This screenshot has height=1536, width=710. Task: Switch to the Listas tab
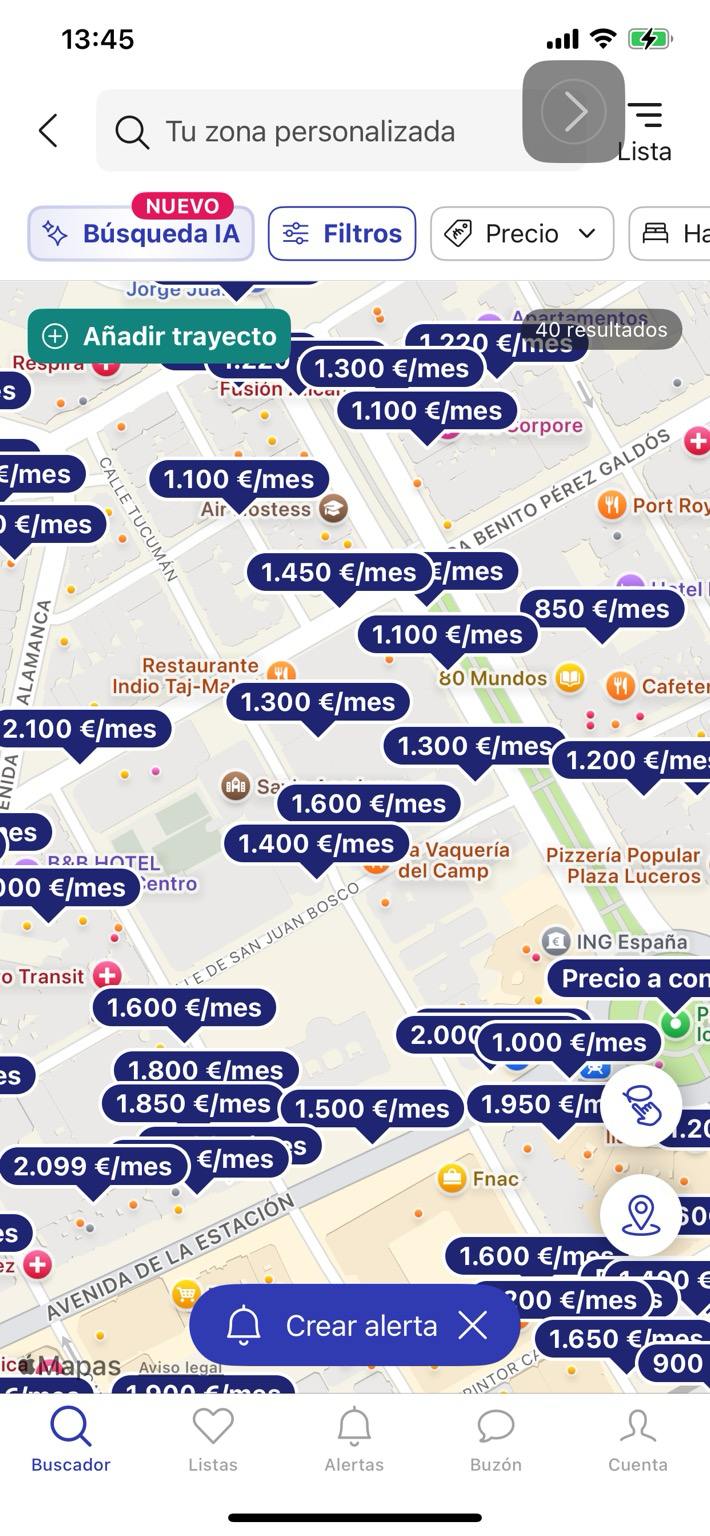point(213,1440)
